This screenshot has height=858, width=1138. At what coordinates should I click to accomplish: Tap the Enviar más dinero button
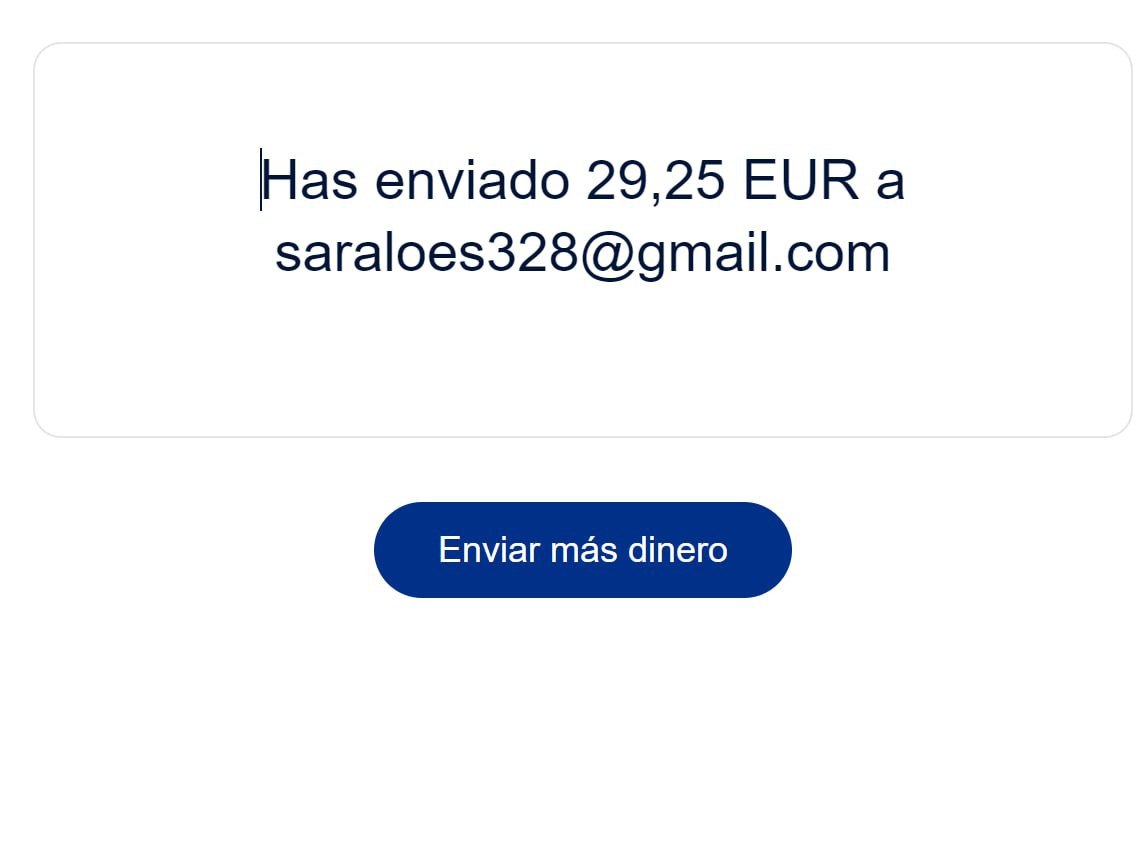pyautogui.click(x=582, y=550)
